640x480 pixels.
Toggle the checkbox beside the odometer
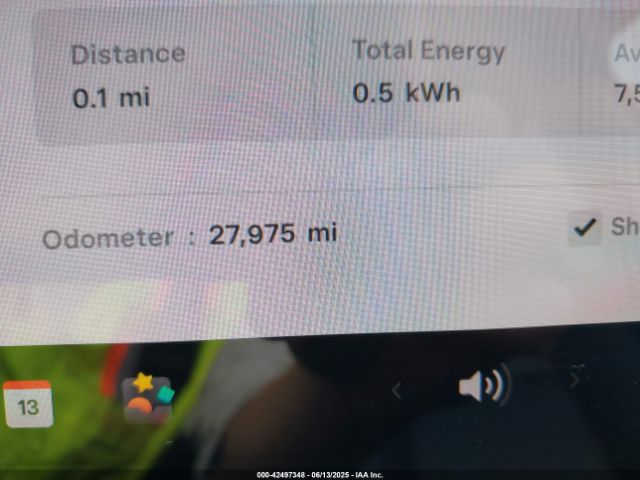[x=584, y=228]
